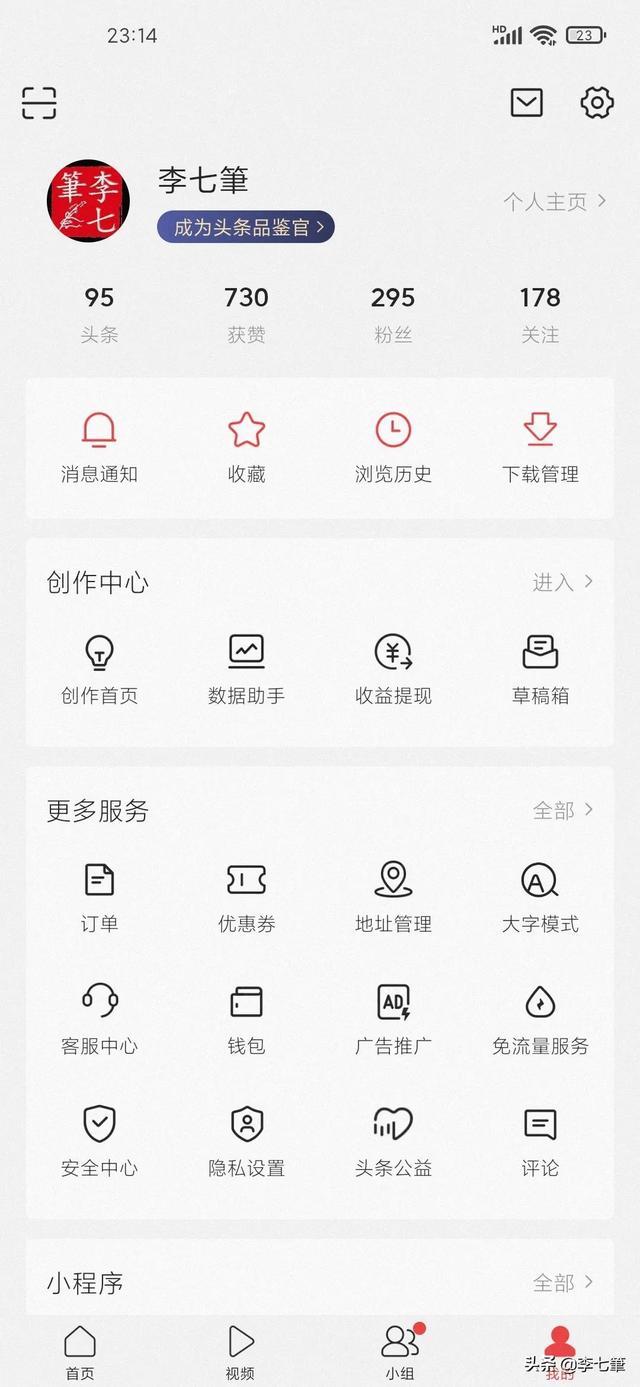The image size is (640, 1387).
Task: Open the mail inbox icon
Action: pos(527,102)
